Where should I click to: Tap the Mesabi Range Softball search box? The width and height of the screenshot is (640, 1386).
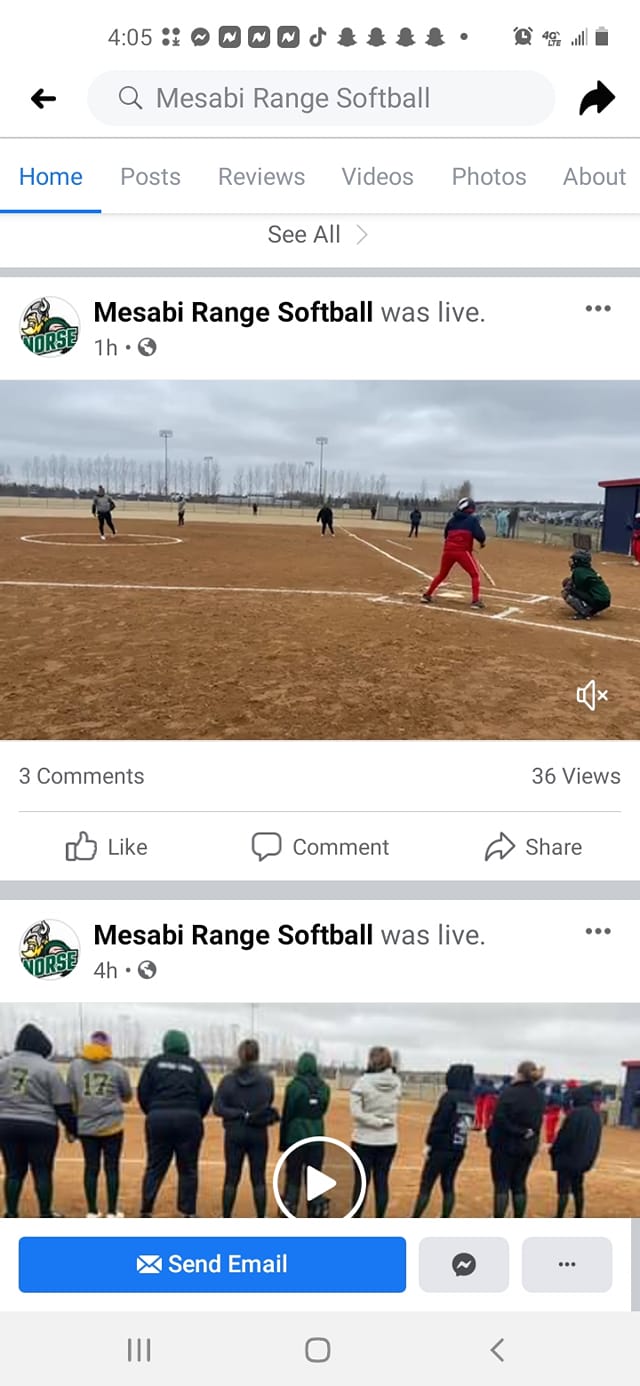(320, 98)
